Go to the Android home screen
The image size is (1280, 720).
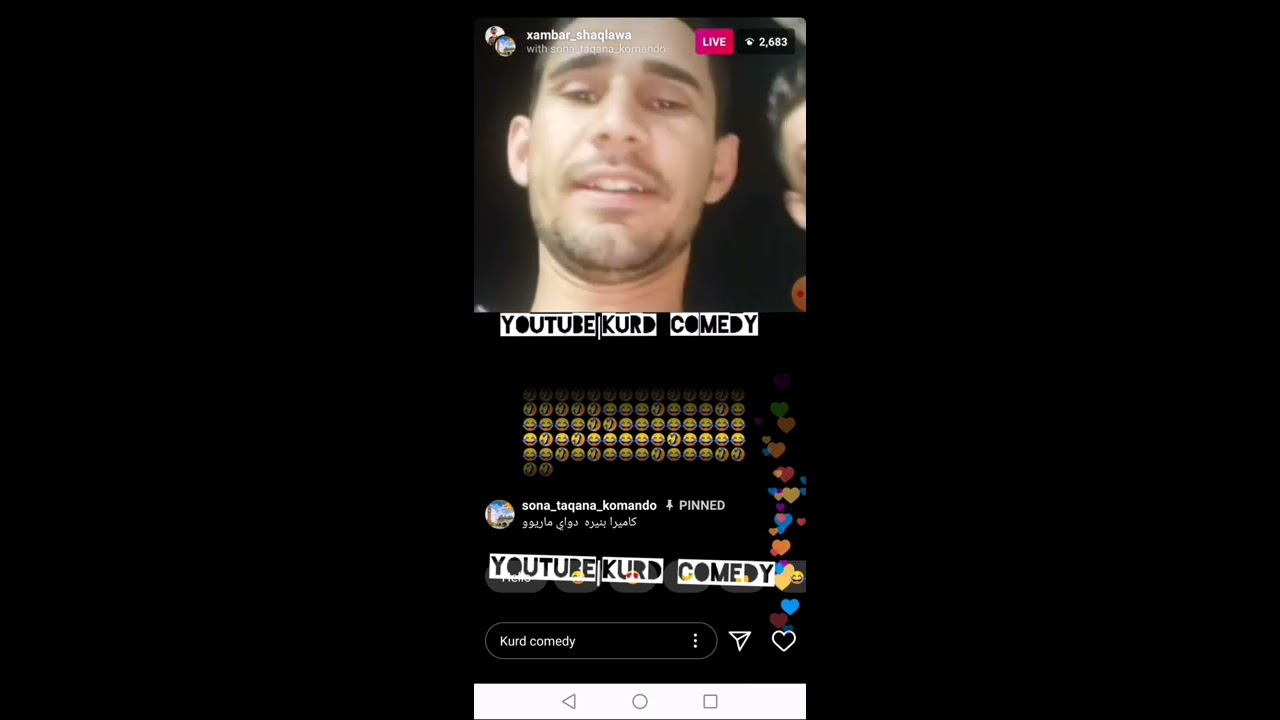click(x=640, y=702)
